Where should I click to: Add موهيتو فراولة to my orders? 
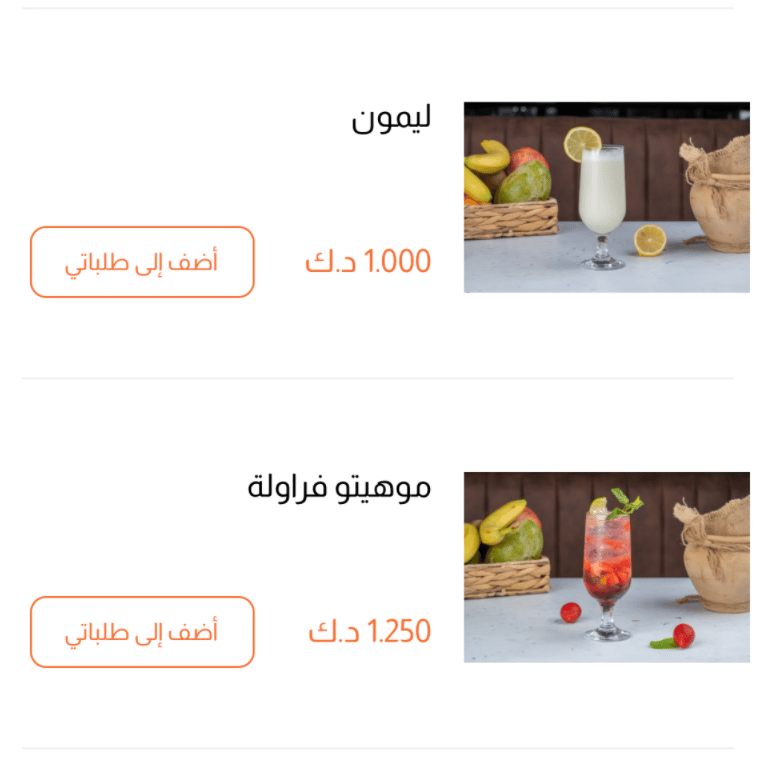[142, 632]
